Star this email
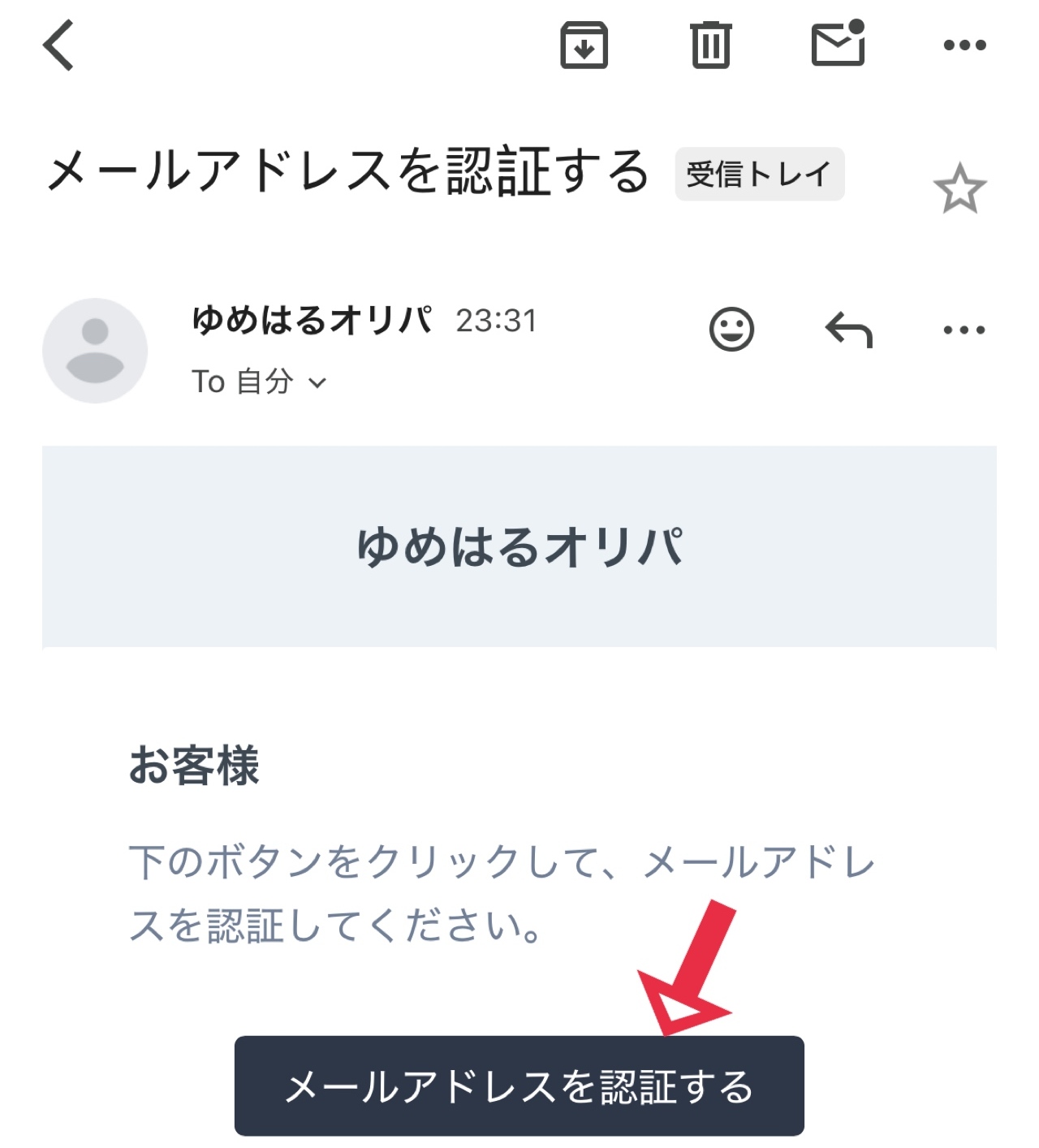 point(959,189)
